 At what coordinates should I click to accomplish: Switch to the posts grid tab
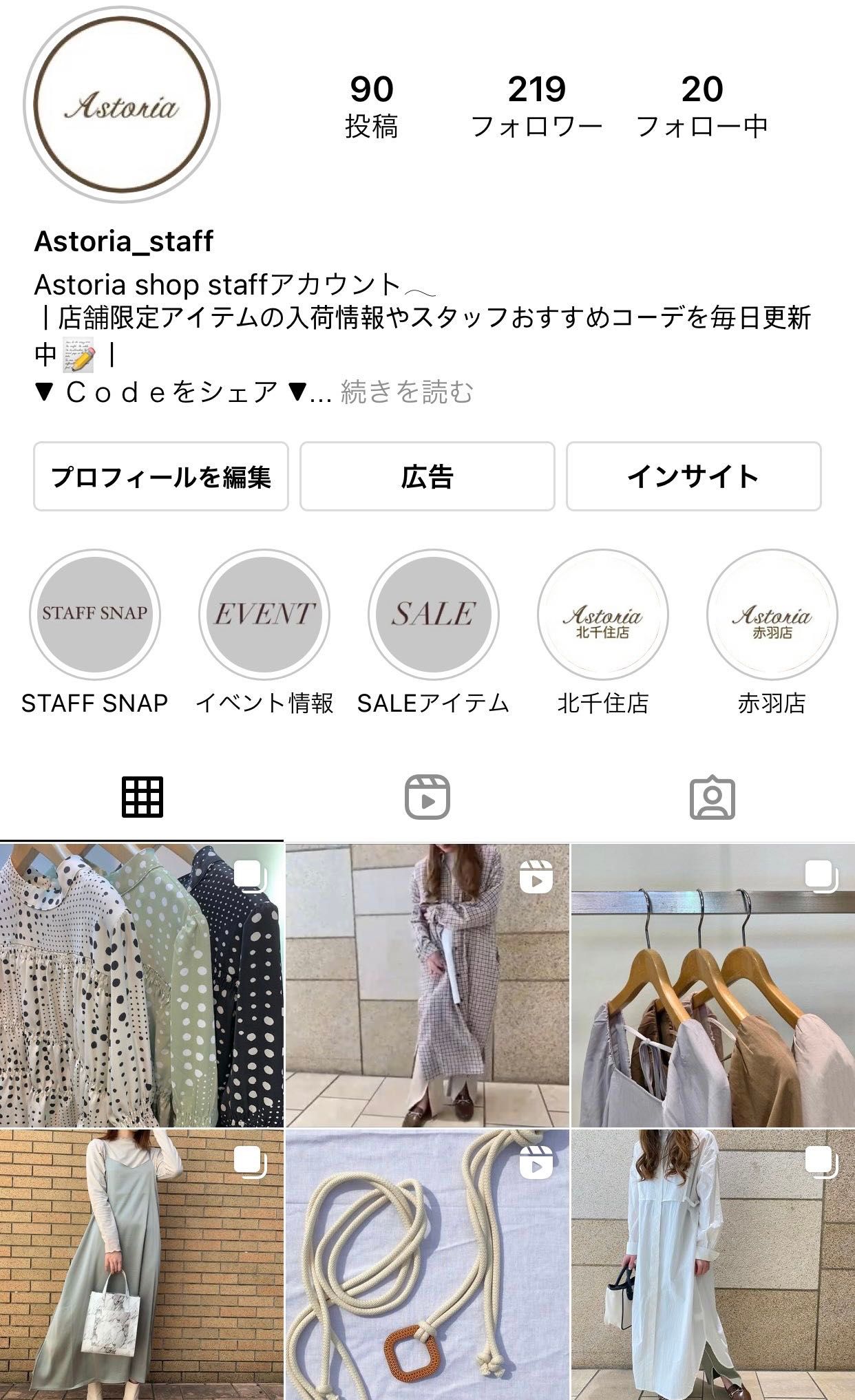(x=142, y=797)
